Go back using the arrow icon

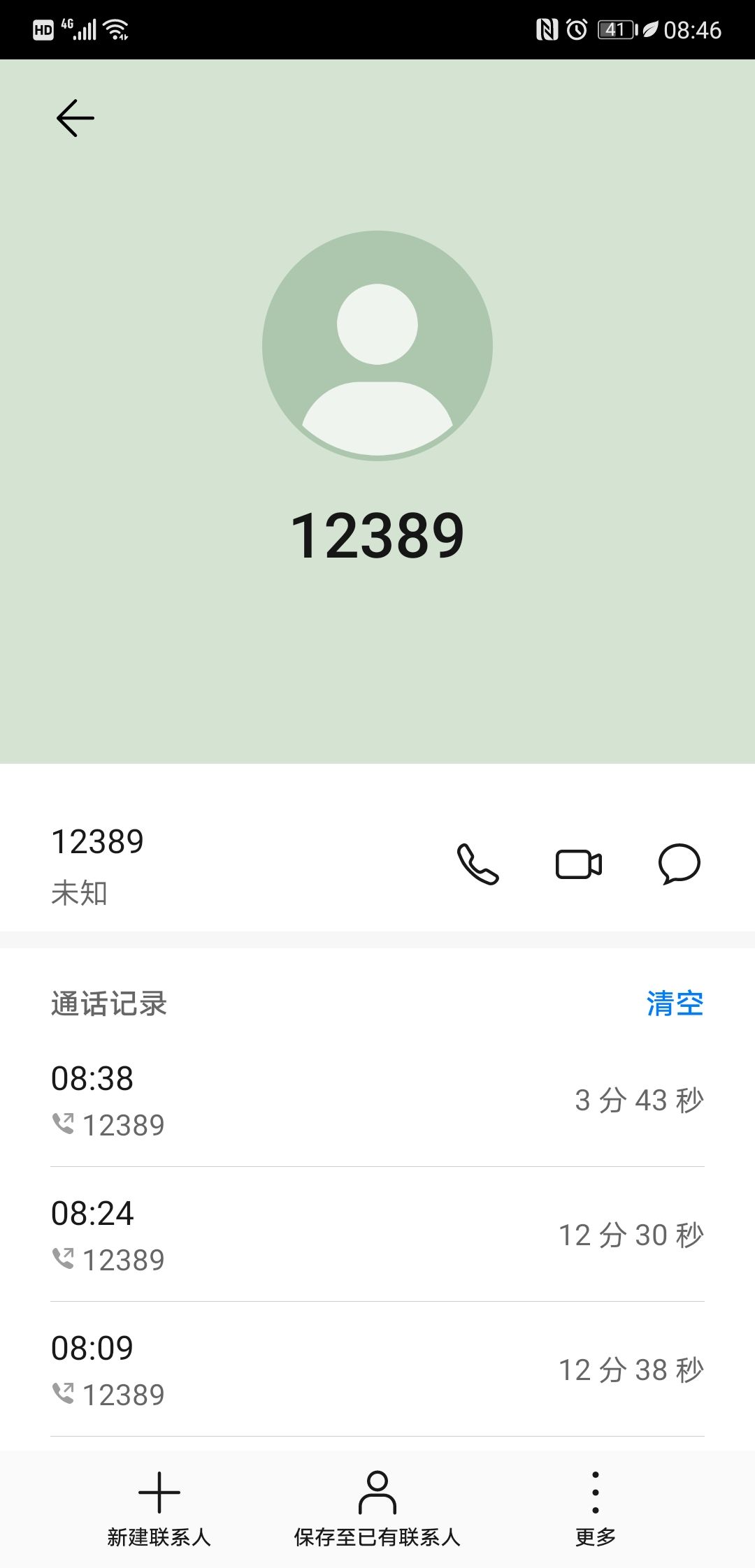75,117
